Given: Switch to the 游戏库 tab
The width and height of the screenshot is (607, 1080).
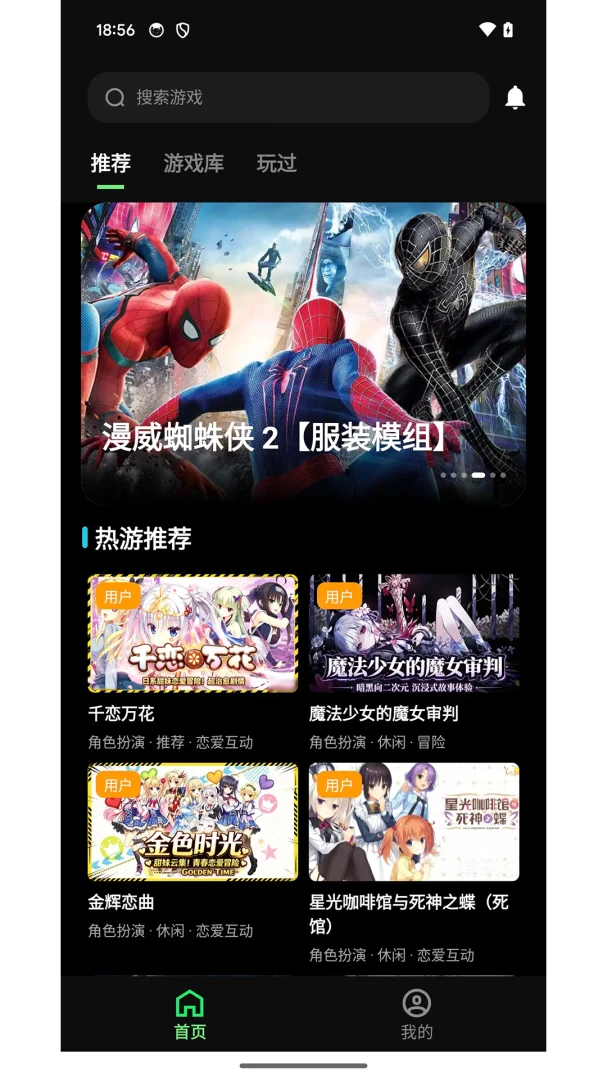Looking at the screenshot, I should (x=194, y=163).
